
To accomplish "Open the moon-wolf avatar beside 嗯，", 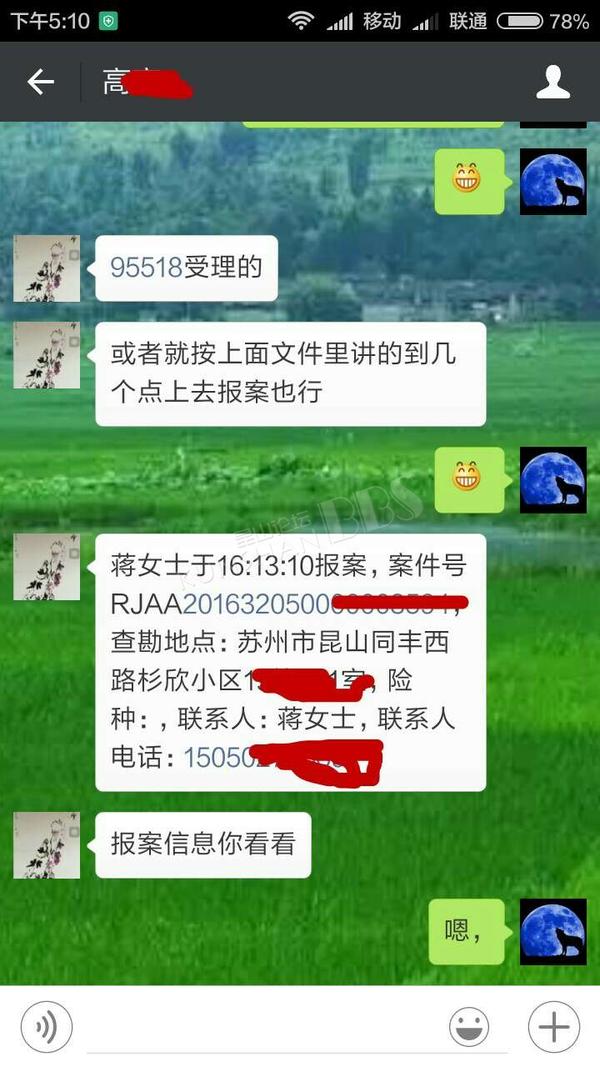I will click(553, 932).
